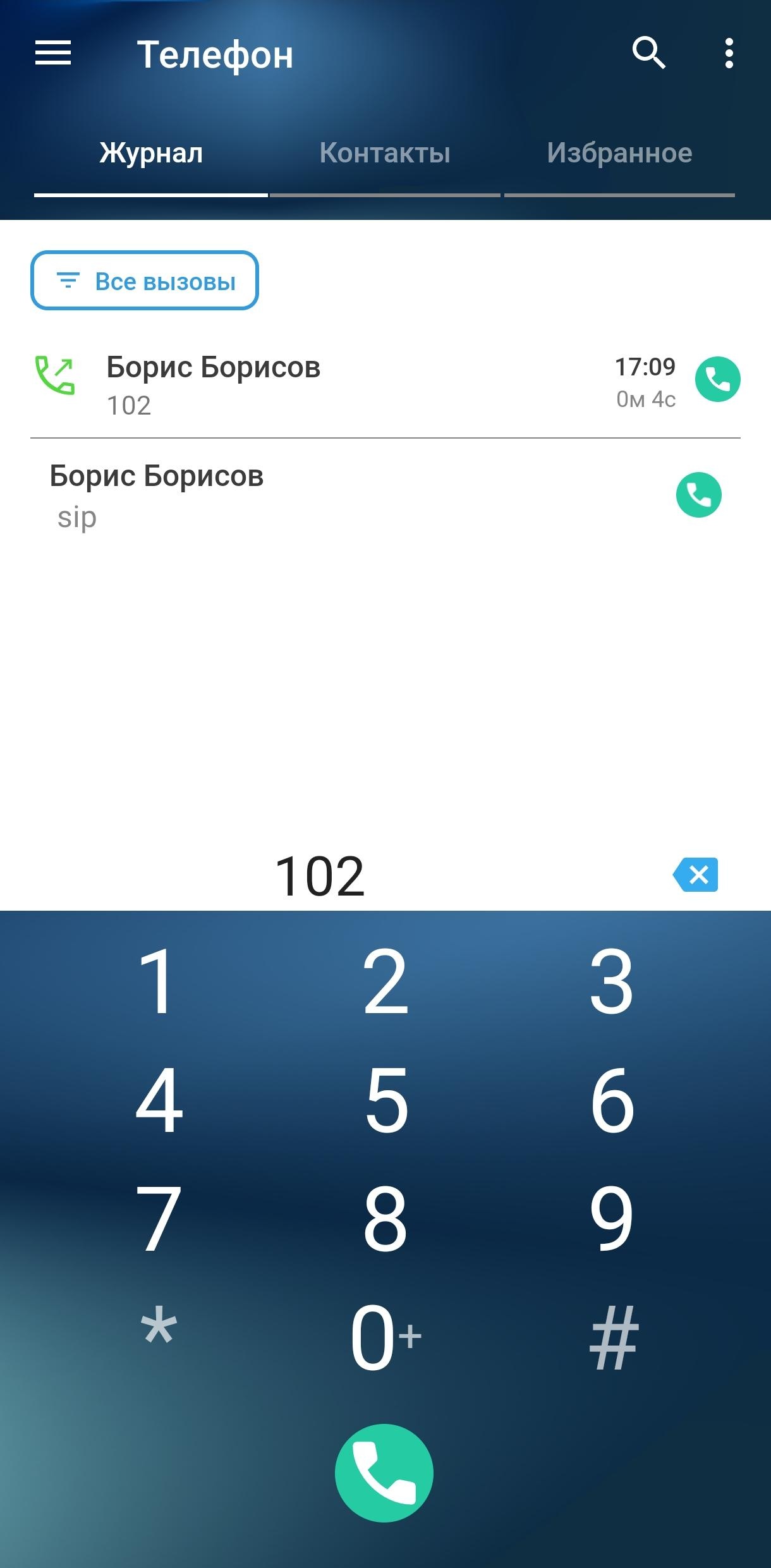Image resolution: width=771 pixels, height=1568 pixels.
Task: Select the Борис Борисов sip suggestion
Action: pos(253,495)
